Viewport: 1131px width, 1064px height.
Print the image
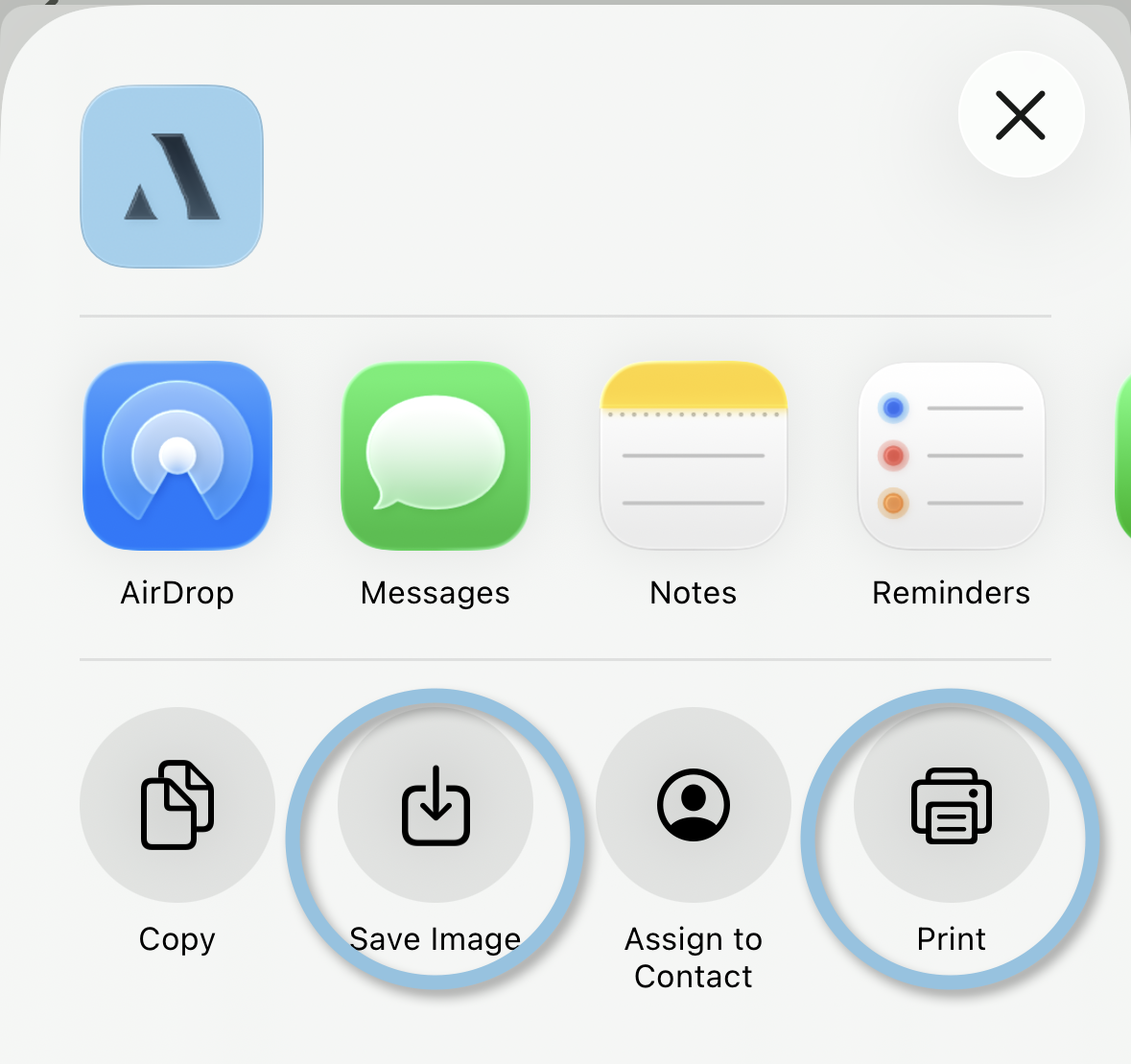(951, 805)
